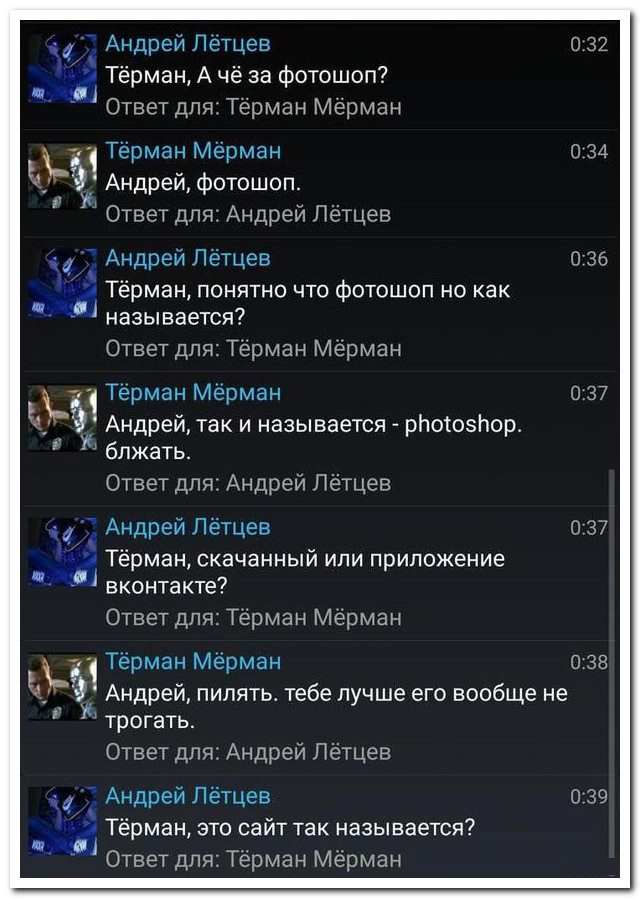Image resolution: width=641 pixels, height=899 pixels.
Task: Select the comment "скачанный или приложение вконтакте?"
Action: point(305,572)
